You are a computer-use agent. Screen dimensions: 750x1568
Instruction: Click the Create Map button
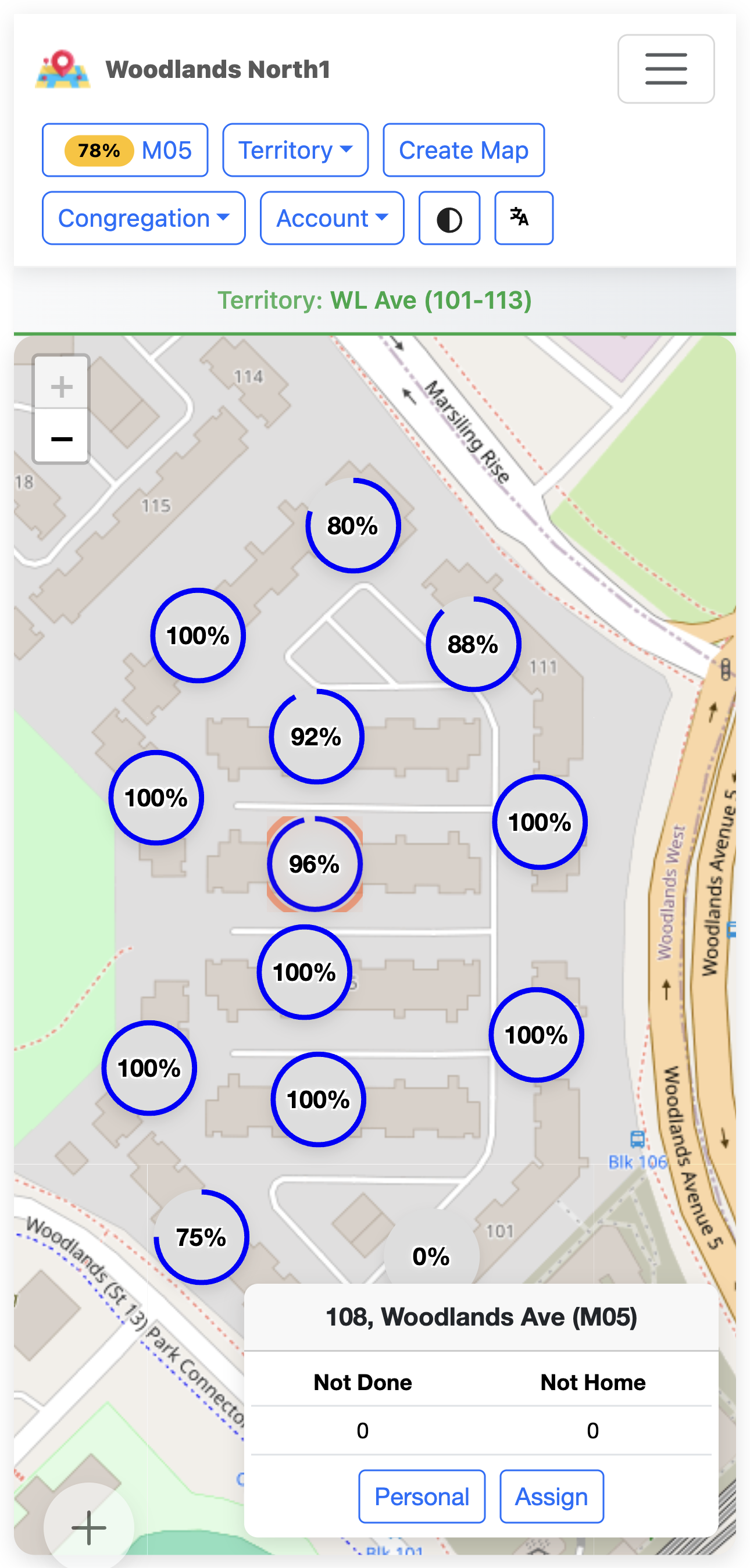coord(463,150)
